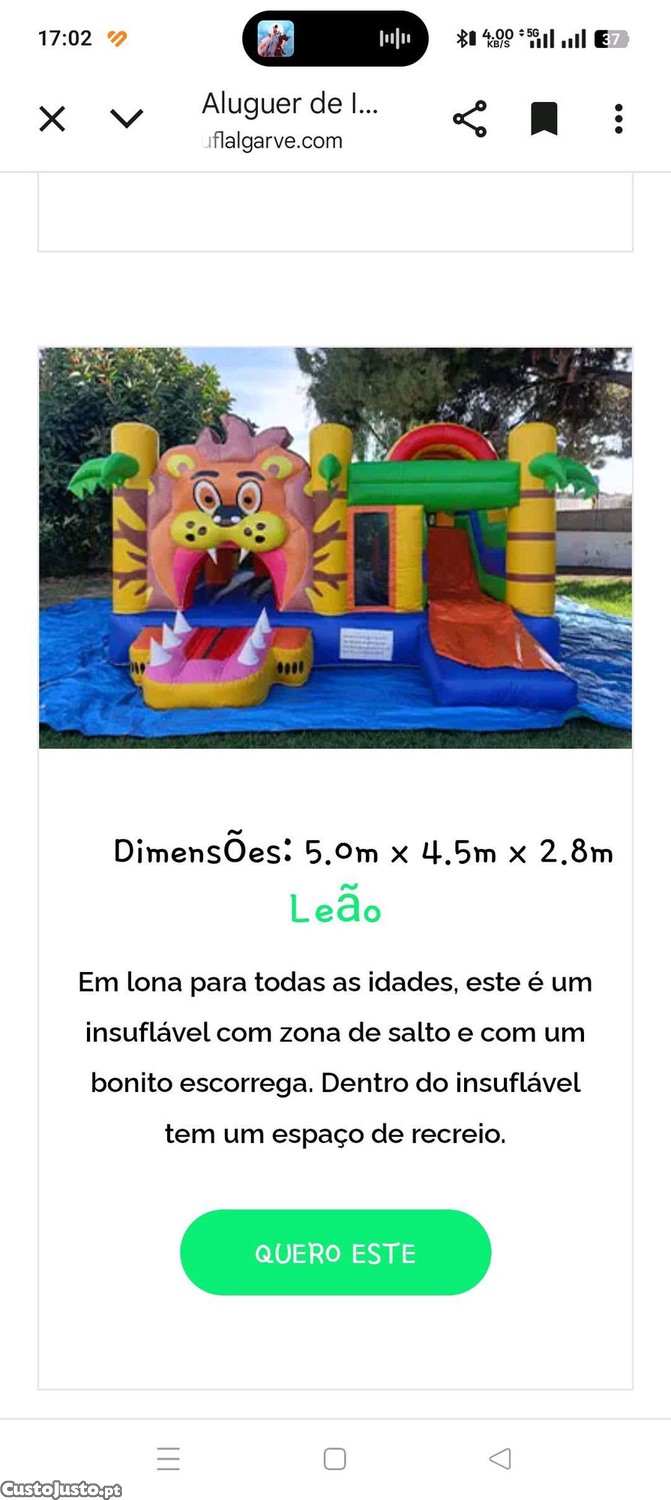The image size is (671, 1500).
Task: Bookmark this page
Action: pos(544,119)
